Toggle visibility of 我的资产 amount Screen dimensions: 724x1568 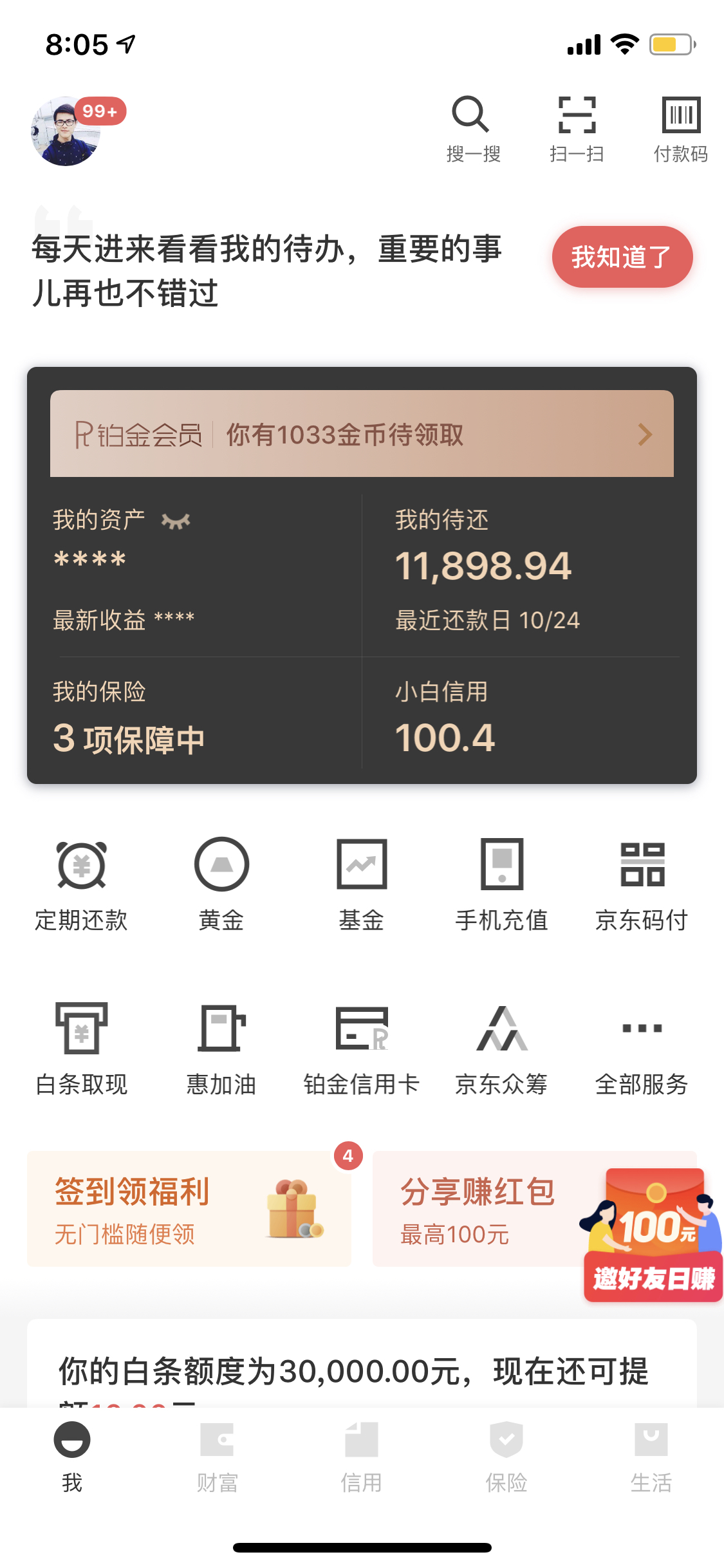176,521
